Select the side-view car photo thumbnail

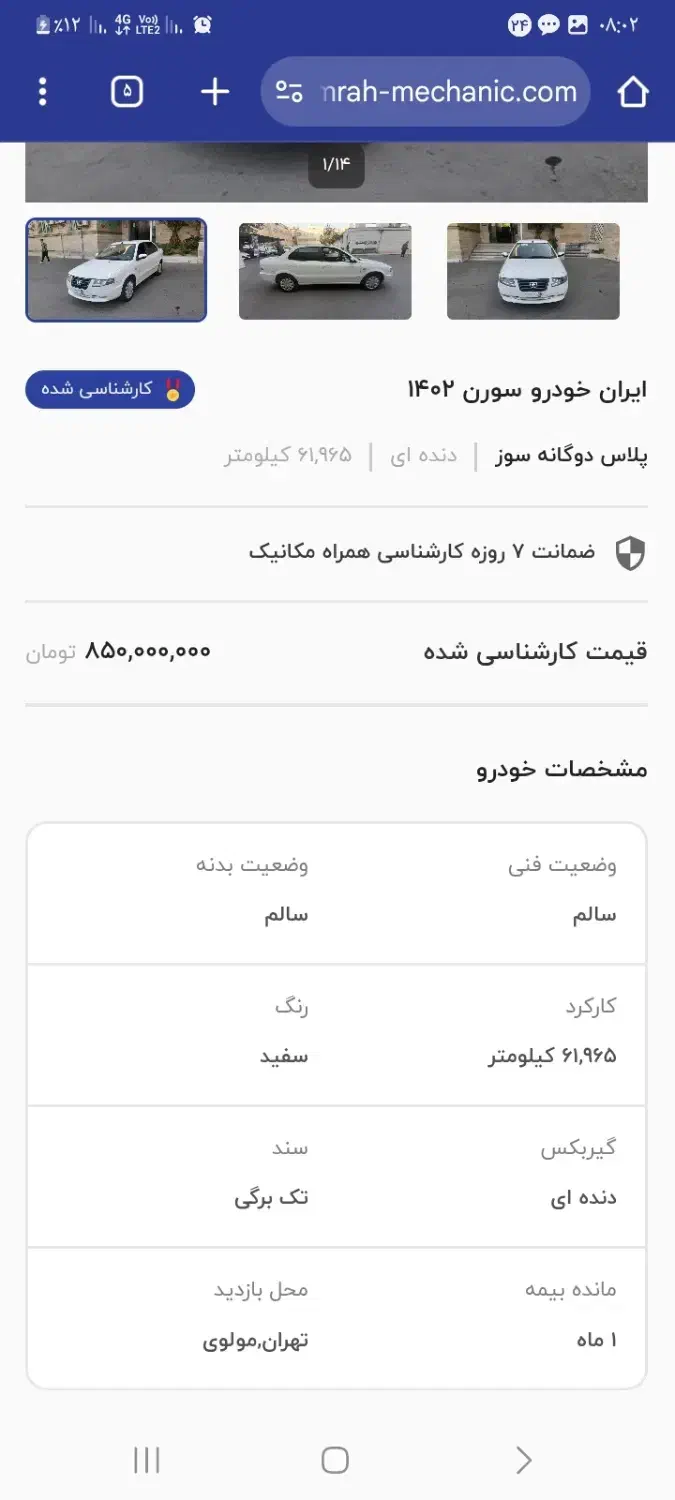pyautogui.click(x=325, y=271)
